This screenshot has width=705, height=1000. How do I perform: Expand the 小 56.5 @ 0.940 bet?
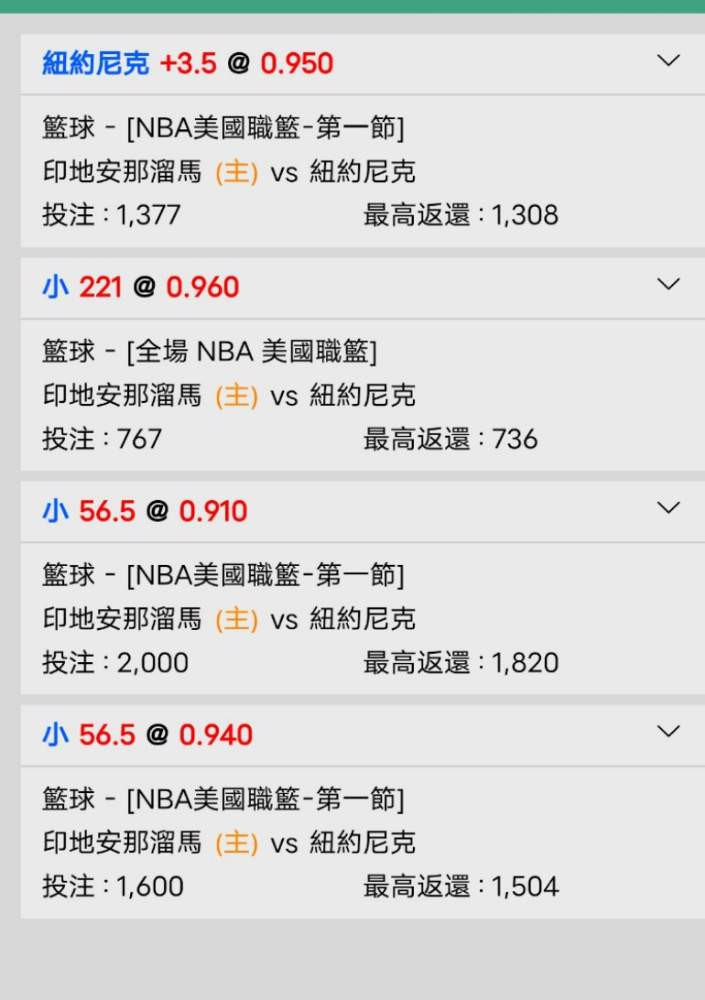click(668, 732)
